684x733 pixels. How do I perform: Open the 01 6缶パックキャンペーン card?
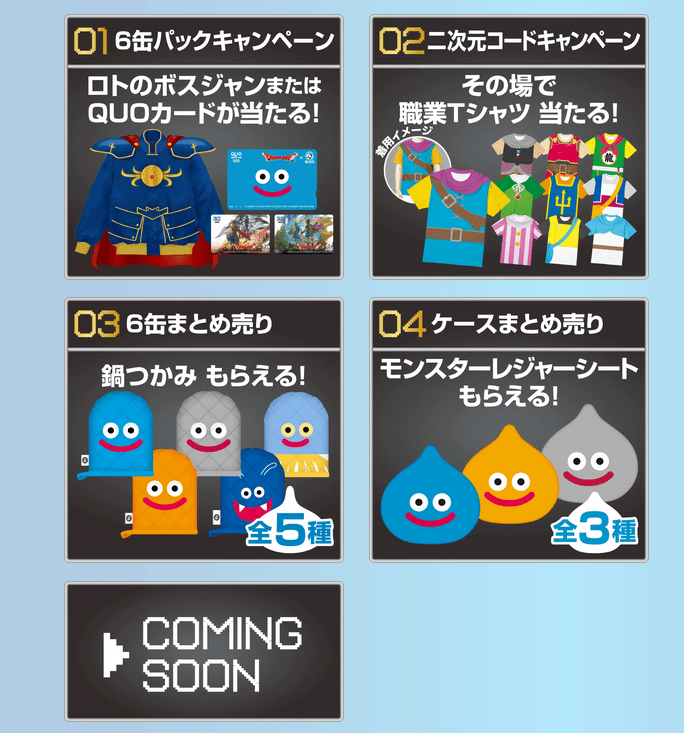pyautogui.click(x=204, y=147)
